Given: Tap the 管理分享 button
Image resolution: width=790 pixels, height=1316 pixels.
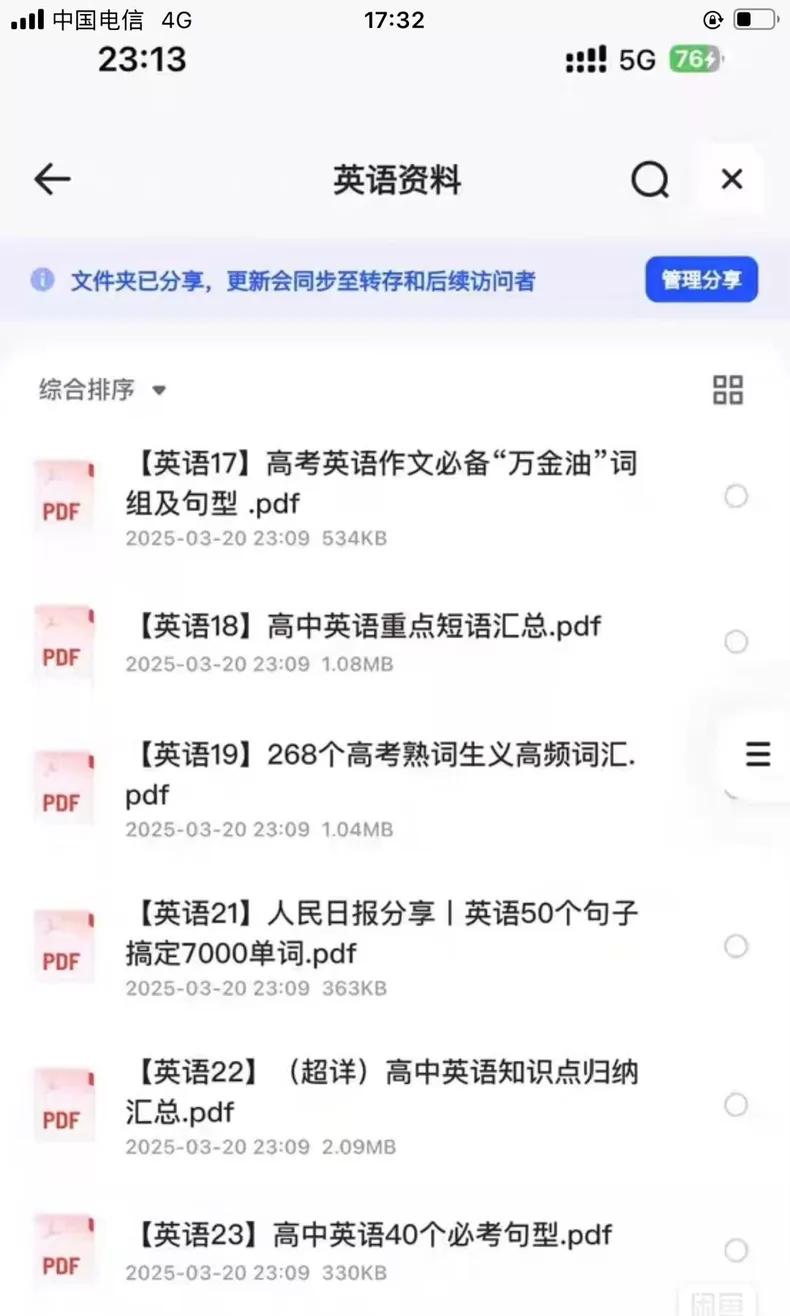Looking at the screenshot, I should (x=701, y=280).
